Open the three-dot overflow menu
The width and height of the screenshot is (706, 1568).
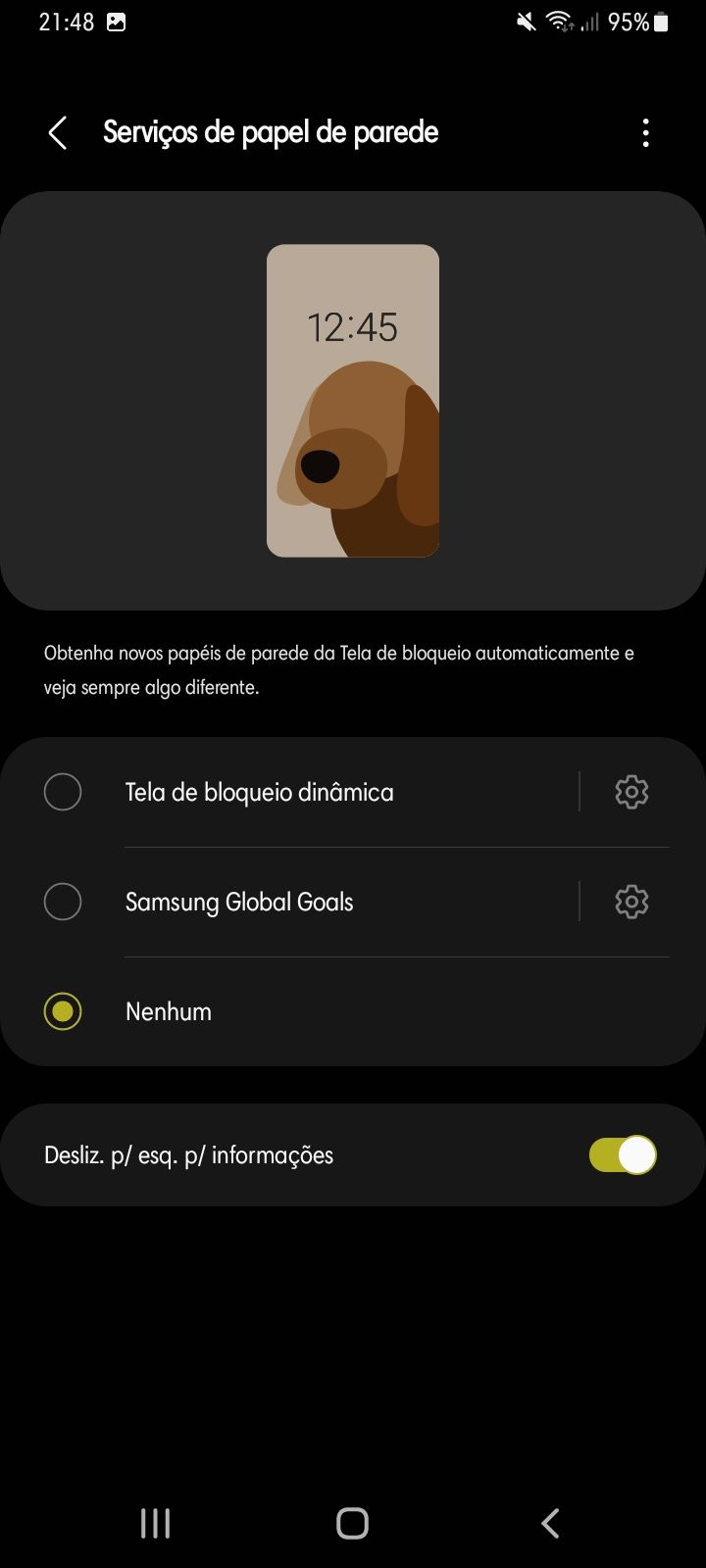[645, 132]
